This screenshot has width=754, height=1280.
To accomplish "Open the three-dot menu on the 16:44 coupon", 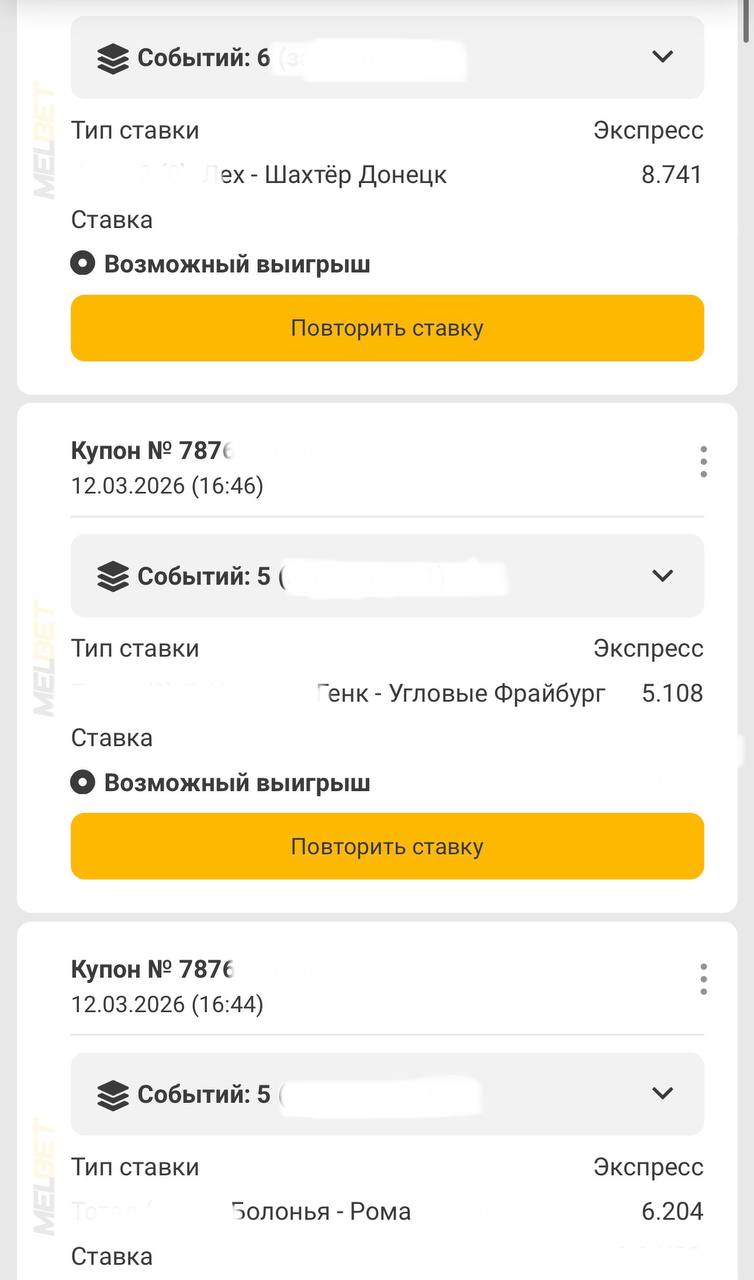I will click(x=703, y=979).
